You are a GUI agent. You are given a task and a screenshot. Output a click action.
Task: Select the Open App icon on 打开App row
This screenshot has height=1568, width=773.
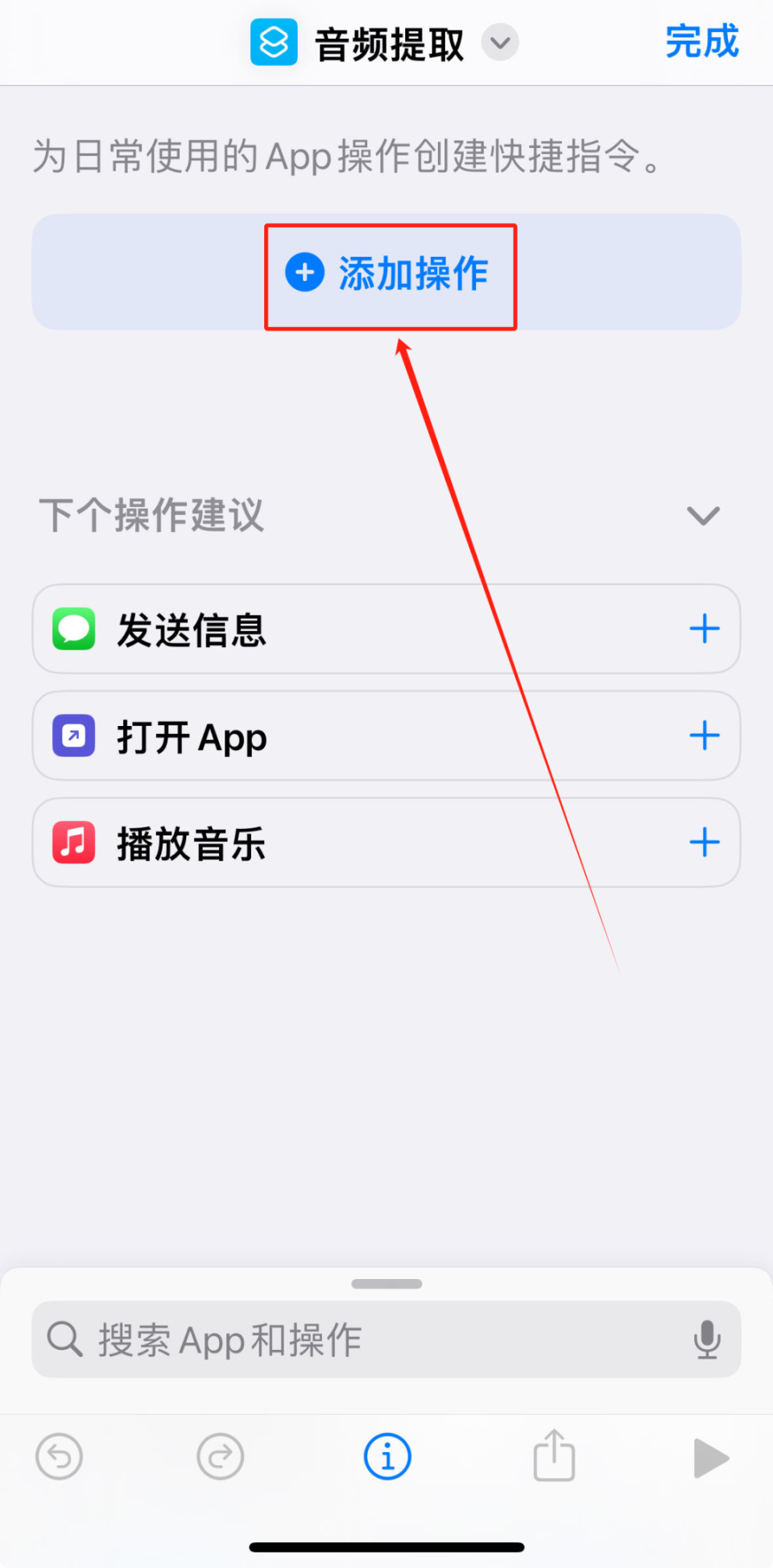[x=72, y=736]
